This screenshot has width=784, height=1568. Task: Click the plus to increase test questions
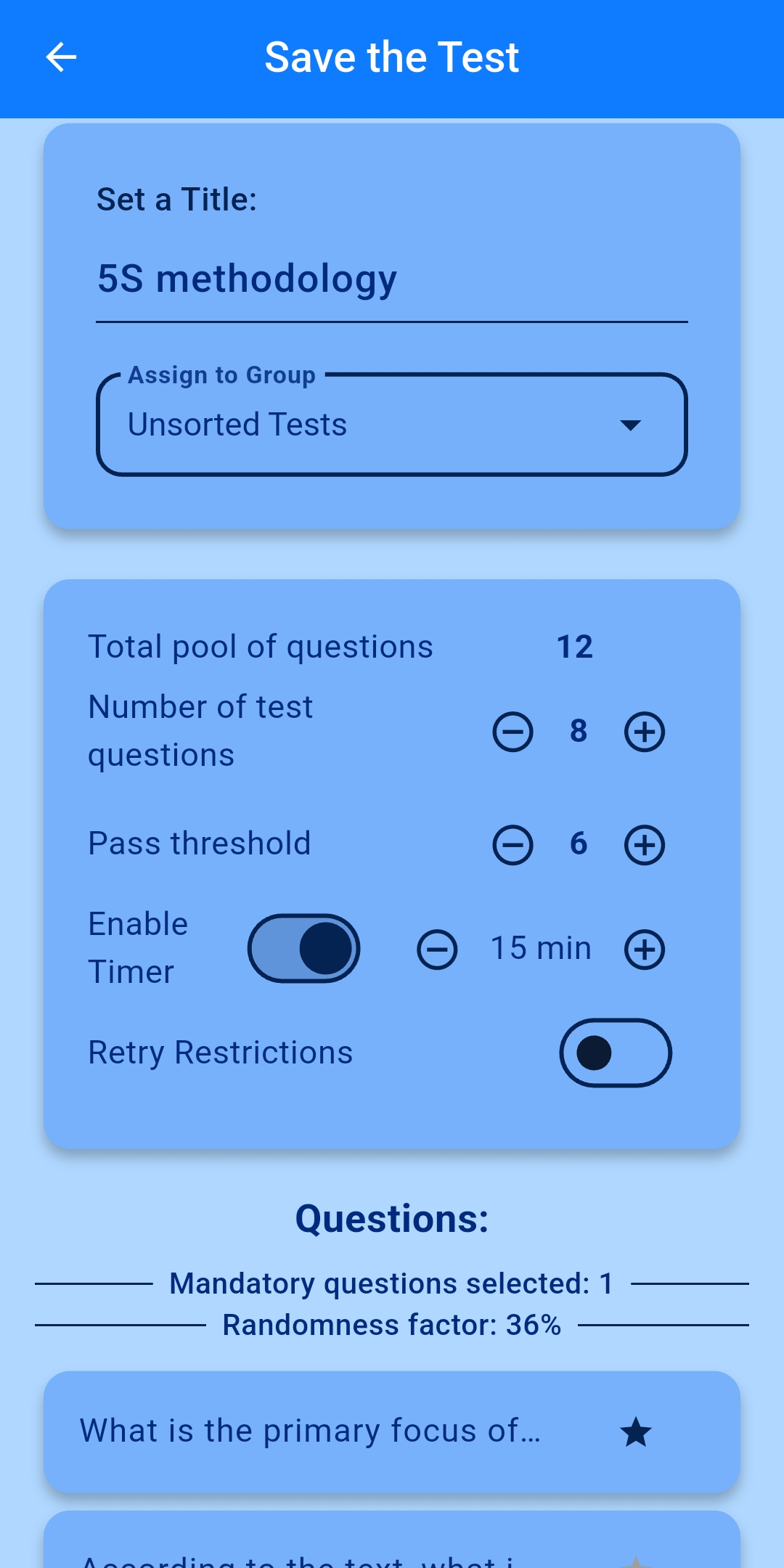(x=643, y=732)
